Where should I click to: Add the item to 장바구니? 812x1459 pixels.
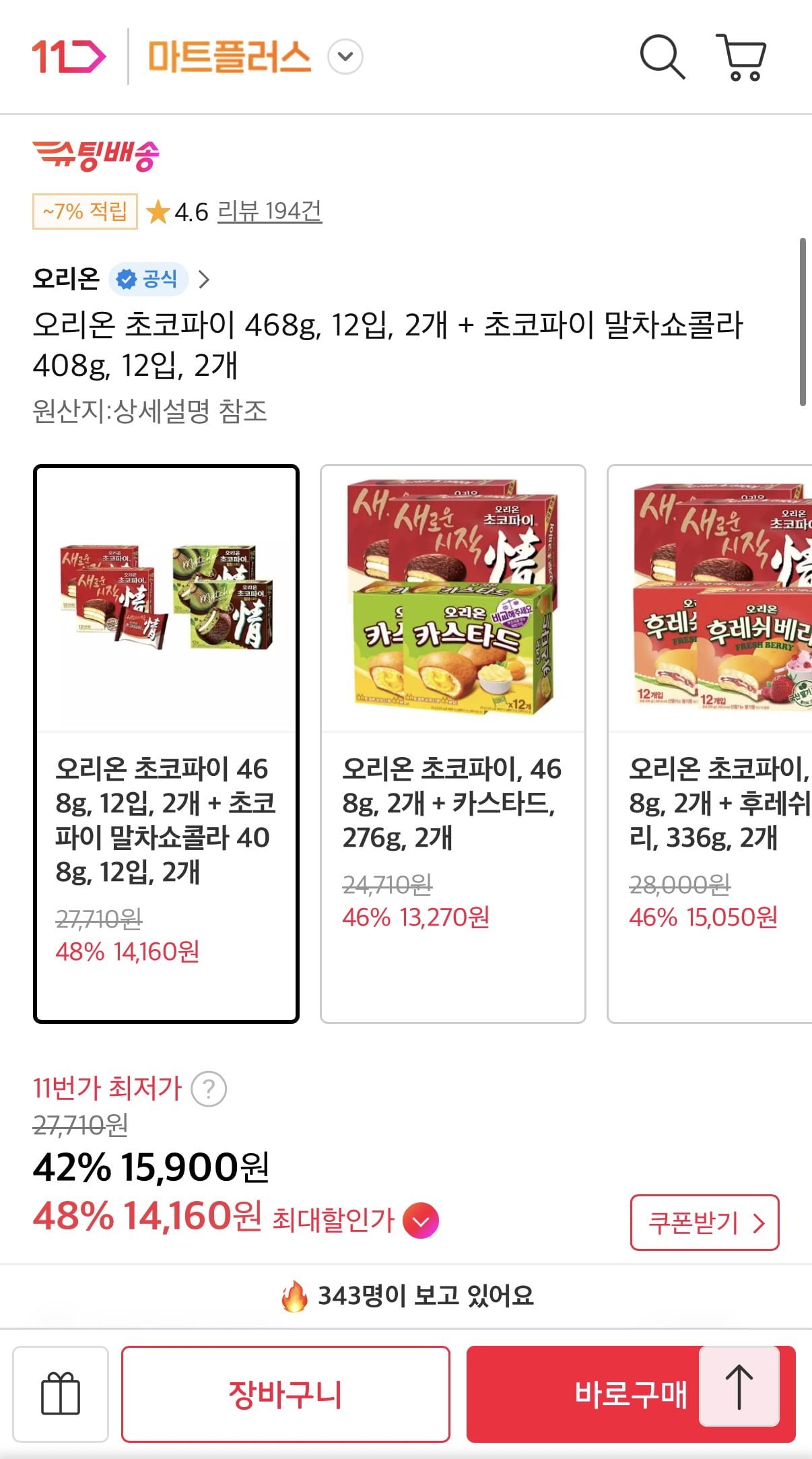point(285,1394)
